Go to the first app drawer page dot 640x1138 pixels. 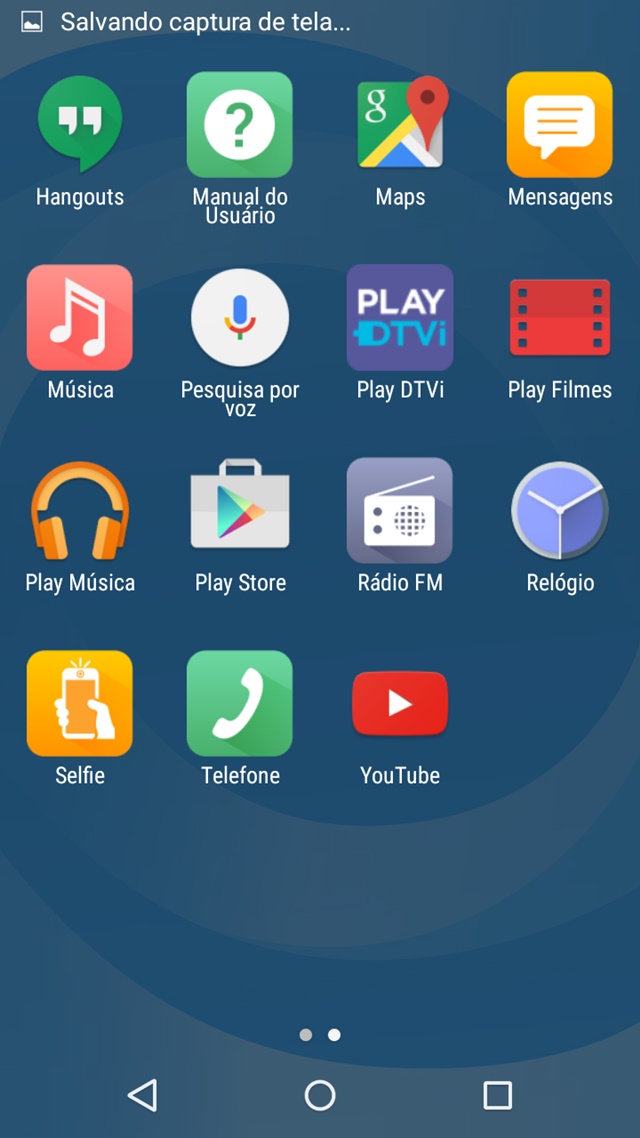click(x=305, y=1035)
